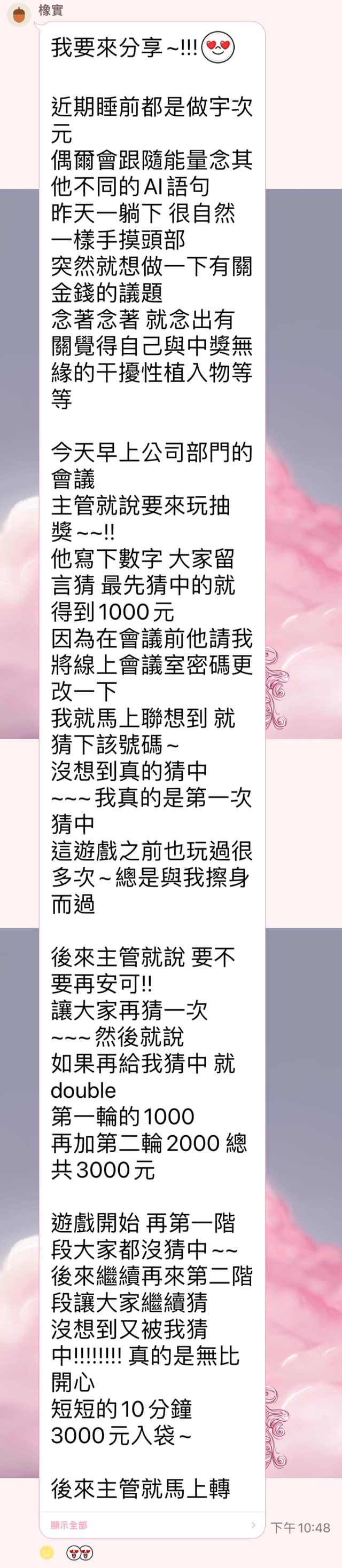Screen dimensions: 342x1568
Task: Expand the message with 顯示全部
Action: click(x=69, y=1524)
